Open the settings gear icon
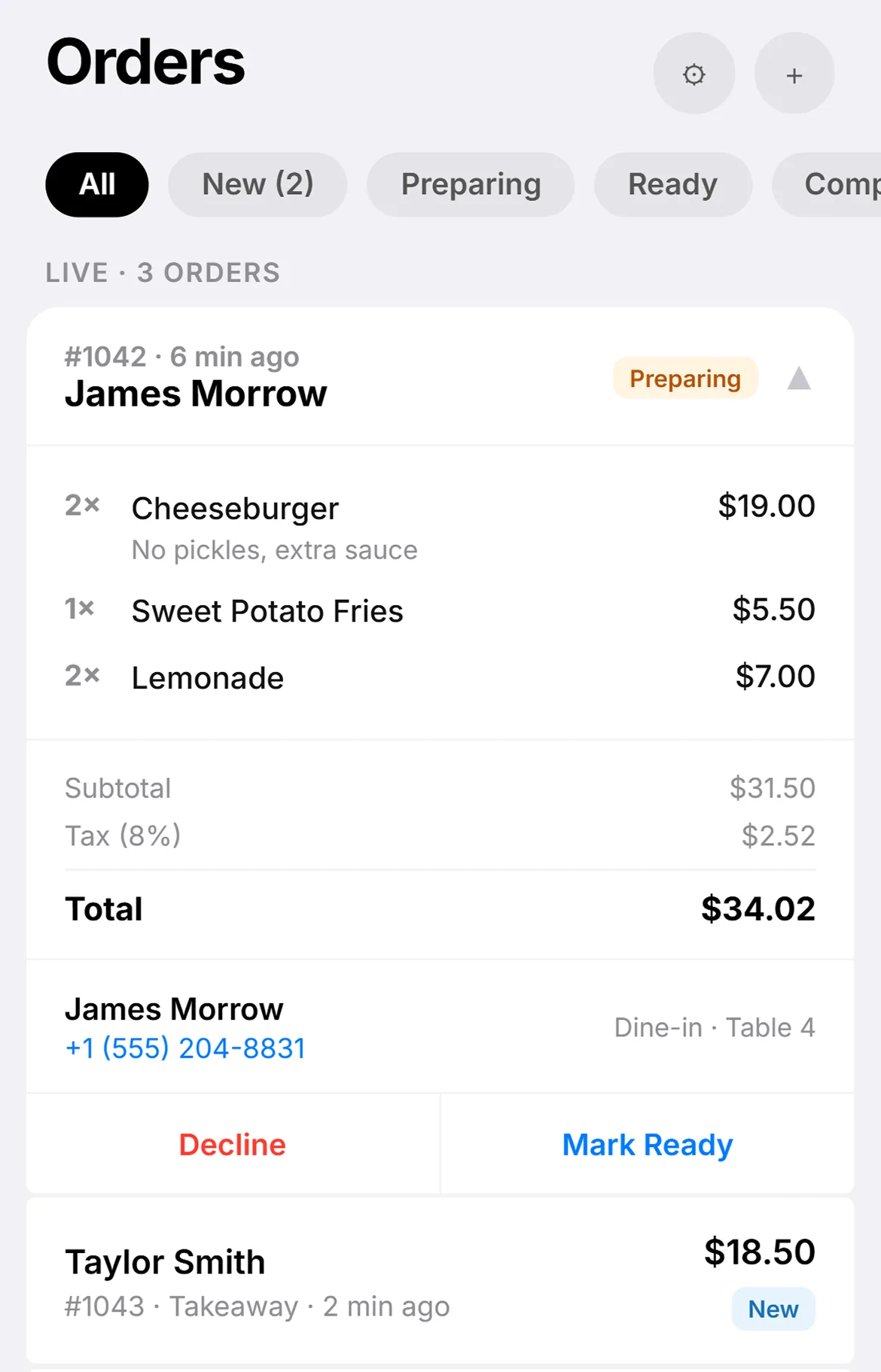 click(x=694, y=74)
